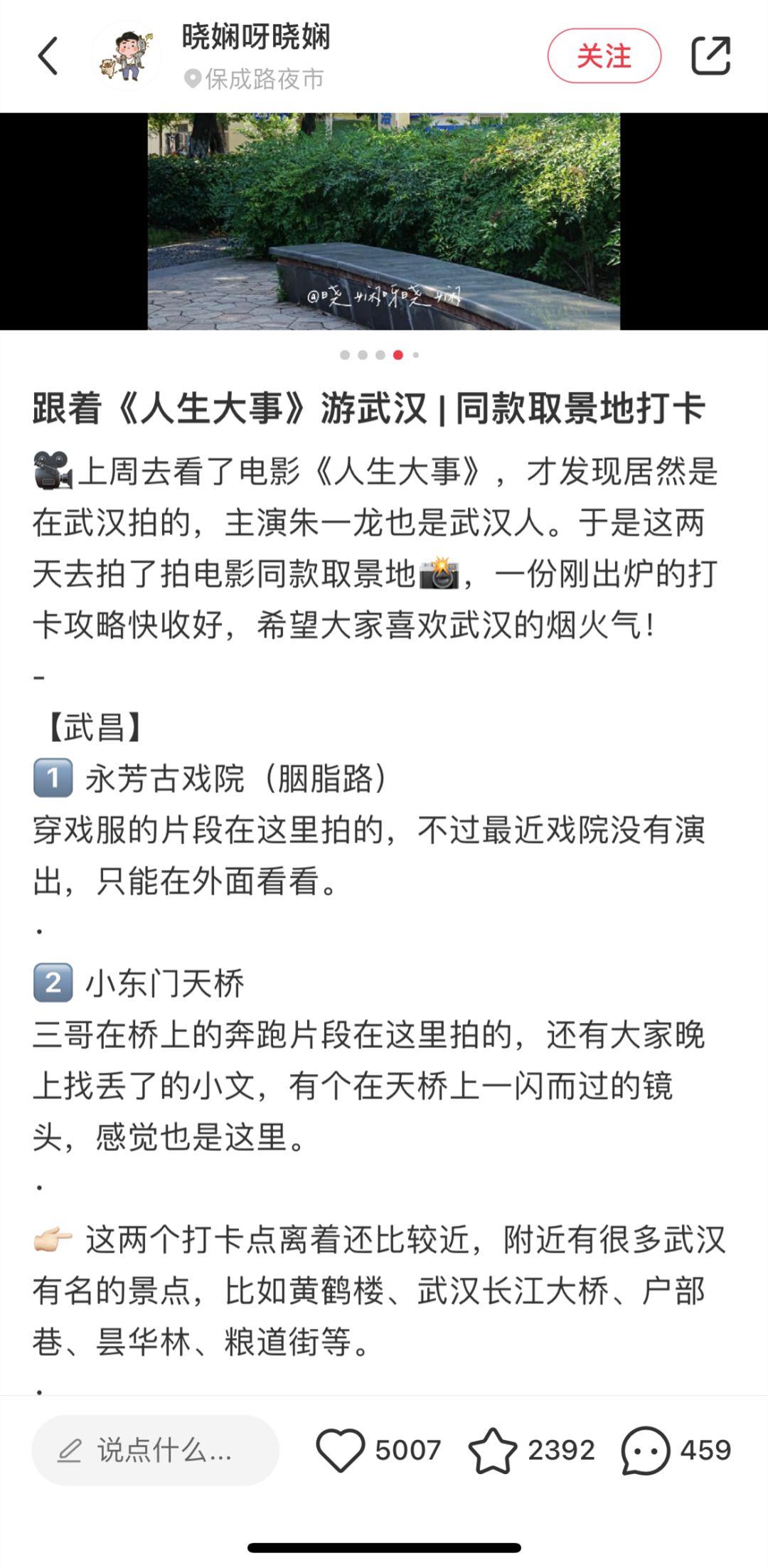Go back using the arrow icon
Image resolution: width=768 pixels, height=1568 pixels.
point(48,56)
